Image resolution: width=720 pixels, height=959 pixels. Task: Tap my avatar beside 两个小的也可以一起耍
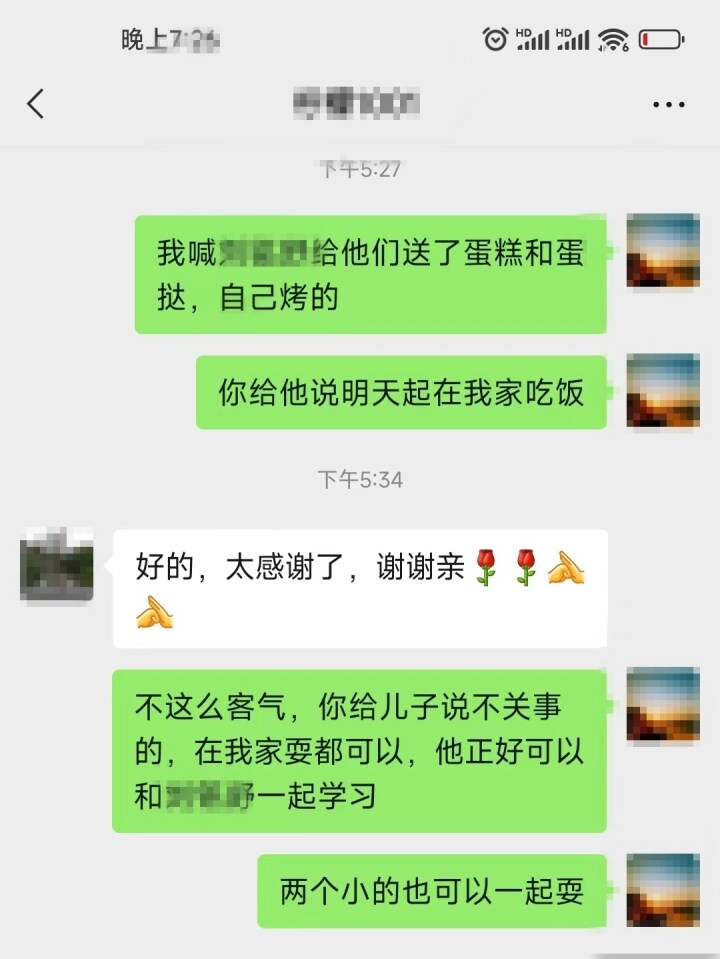[x=662, y=889]
